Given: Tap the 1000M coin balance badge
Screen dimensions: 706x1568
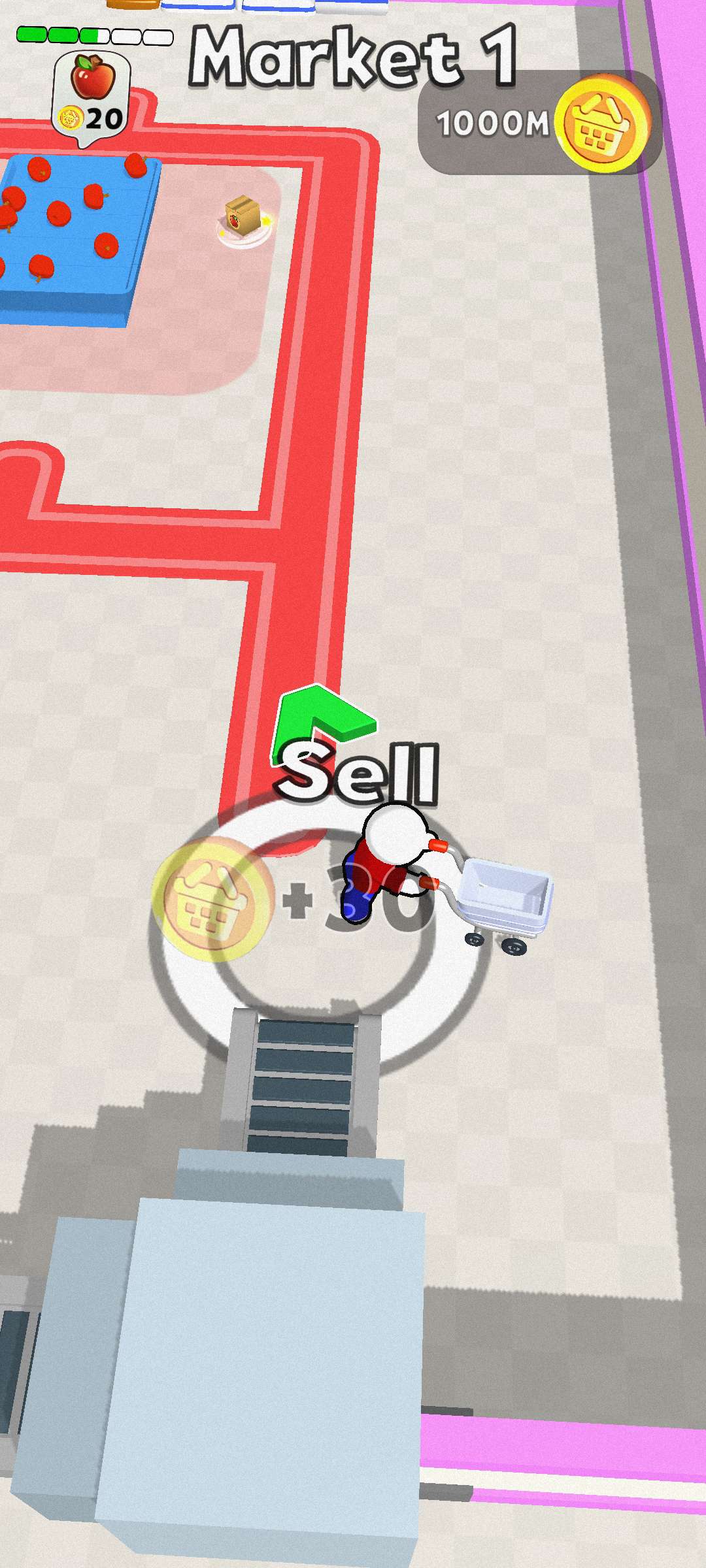Looking at the screenshot, I should pyautogui.click(x=539, y=123).
